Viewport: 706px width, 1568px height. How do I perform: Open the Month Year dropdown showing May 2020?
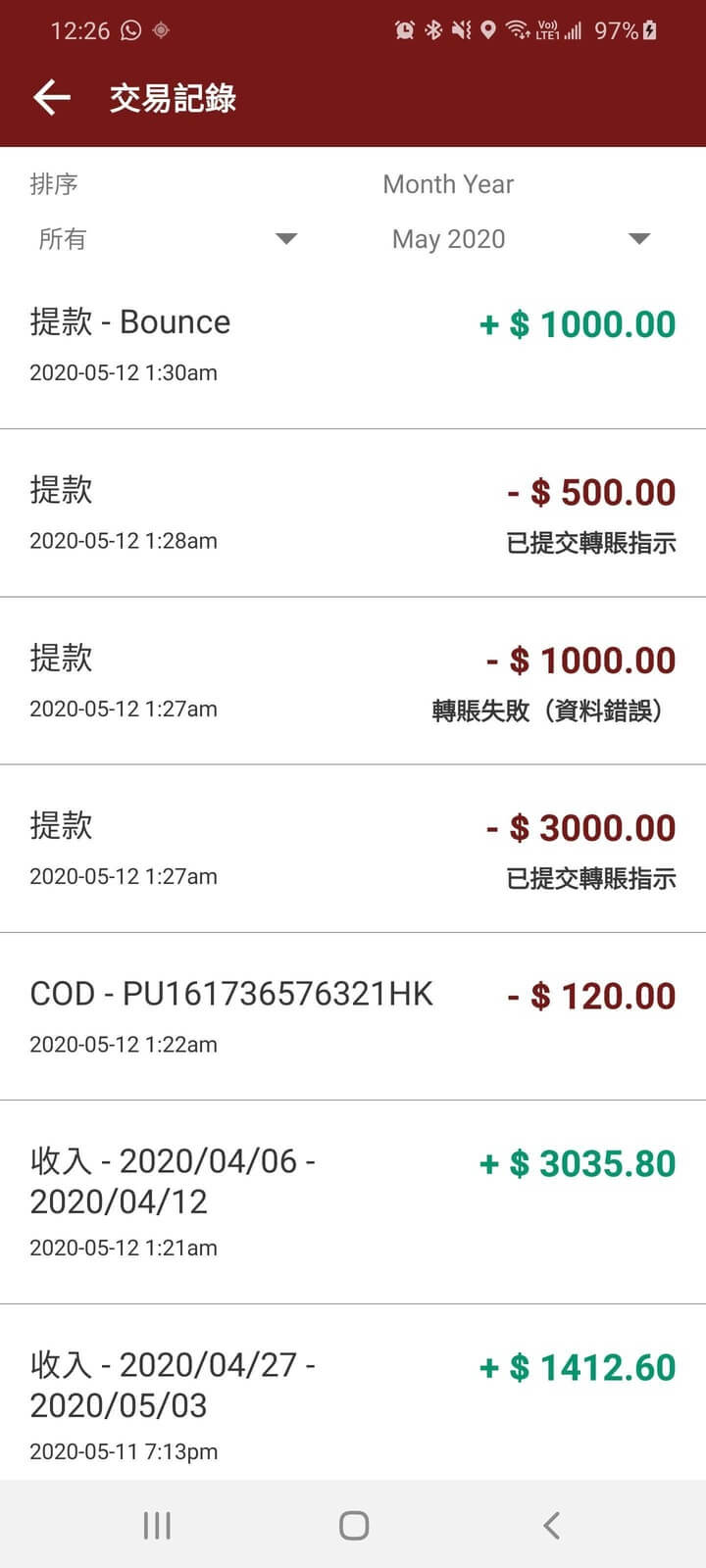520,239
